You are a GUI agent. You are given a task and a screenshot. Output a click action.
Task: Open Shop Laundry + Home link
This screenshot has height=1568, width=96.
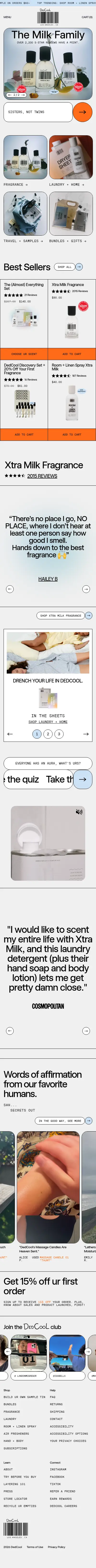pos(48,721)
